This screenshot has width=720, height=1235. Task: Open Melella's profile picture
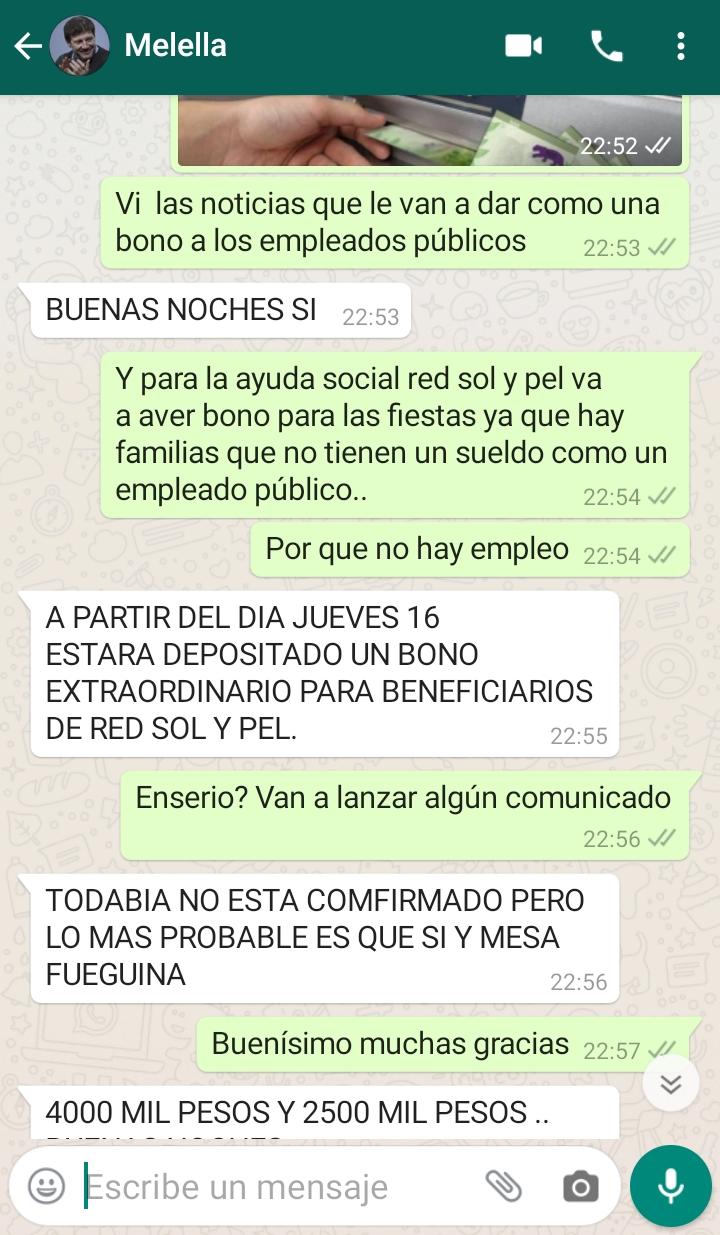pyautogui.click(x=80, y=46)
